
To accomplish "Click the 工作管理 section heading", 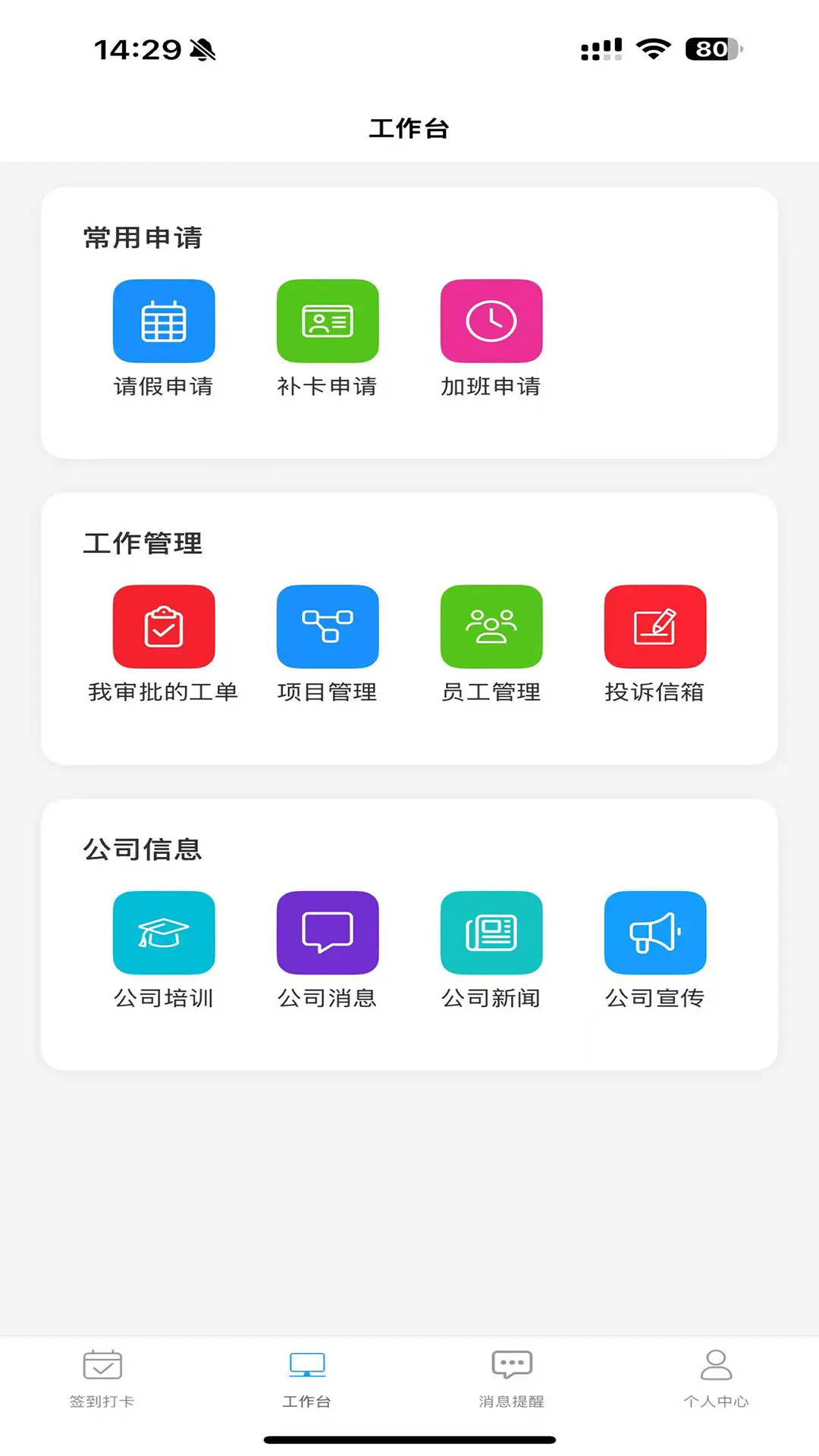I will pos(143,543).
